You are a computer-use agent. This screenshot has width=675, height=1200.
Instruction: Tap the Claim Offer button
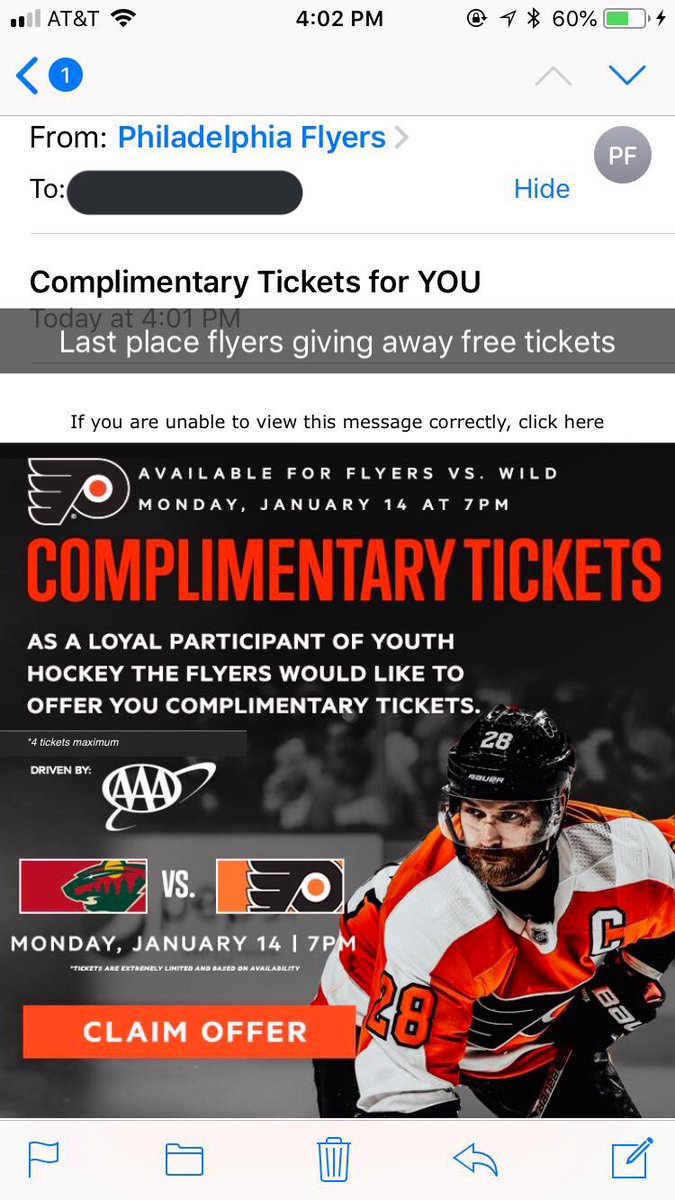tap(189, 1032)
